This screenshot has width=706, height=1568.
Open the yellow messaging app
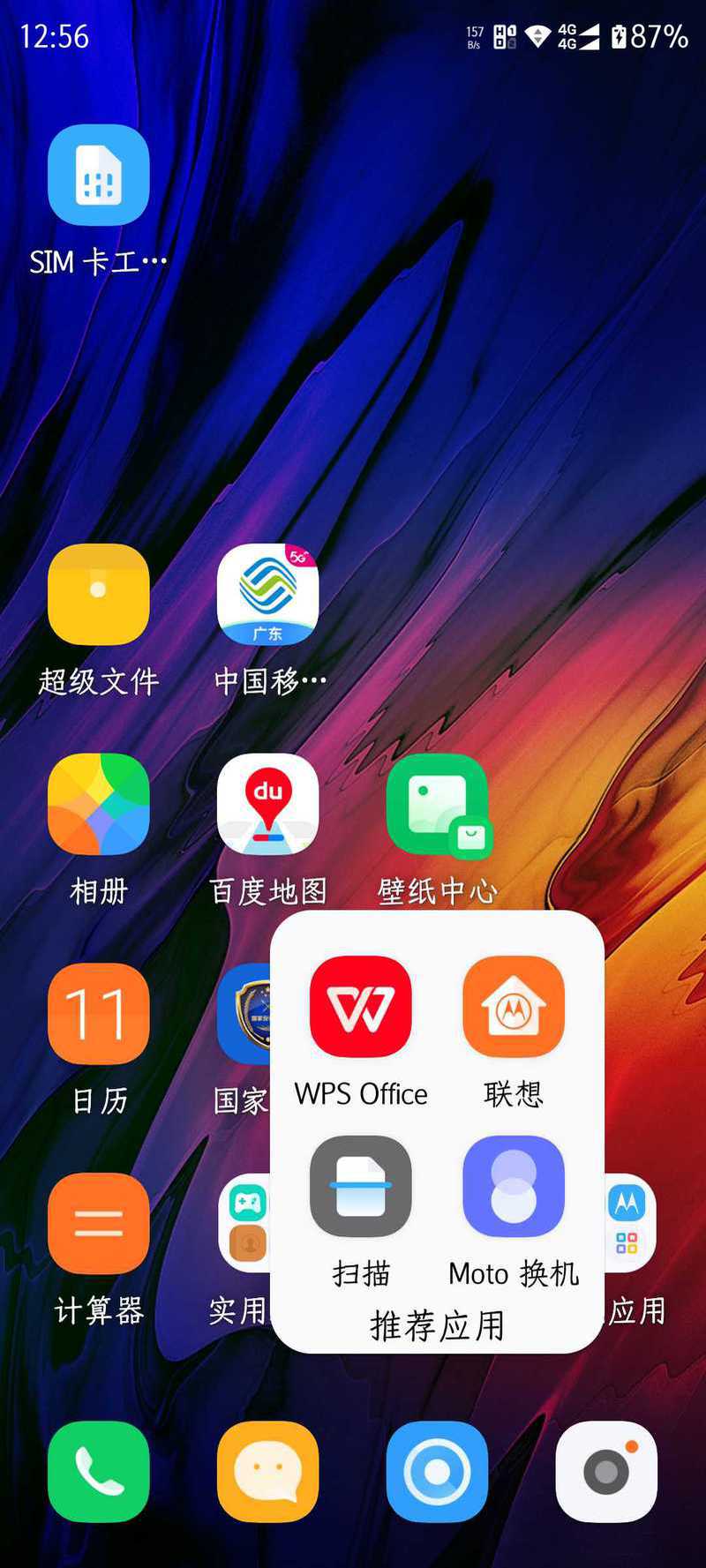(x=267, y=1472)
